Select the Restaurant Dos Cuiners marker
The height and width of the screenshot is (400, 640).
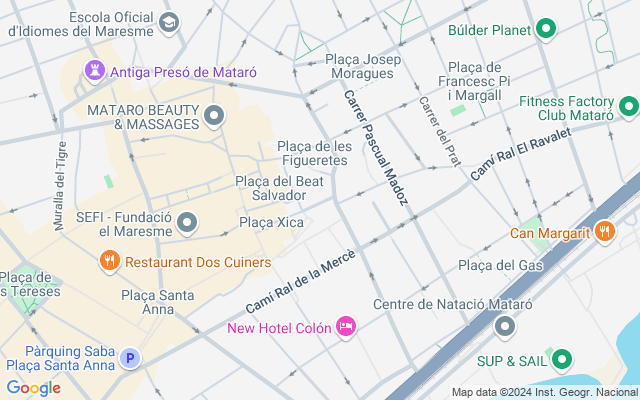(109, 262)
